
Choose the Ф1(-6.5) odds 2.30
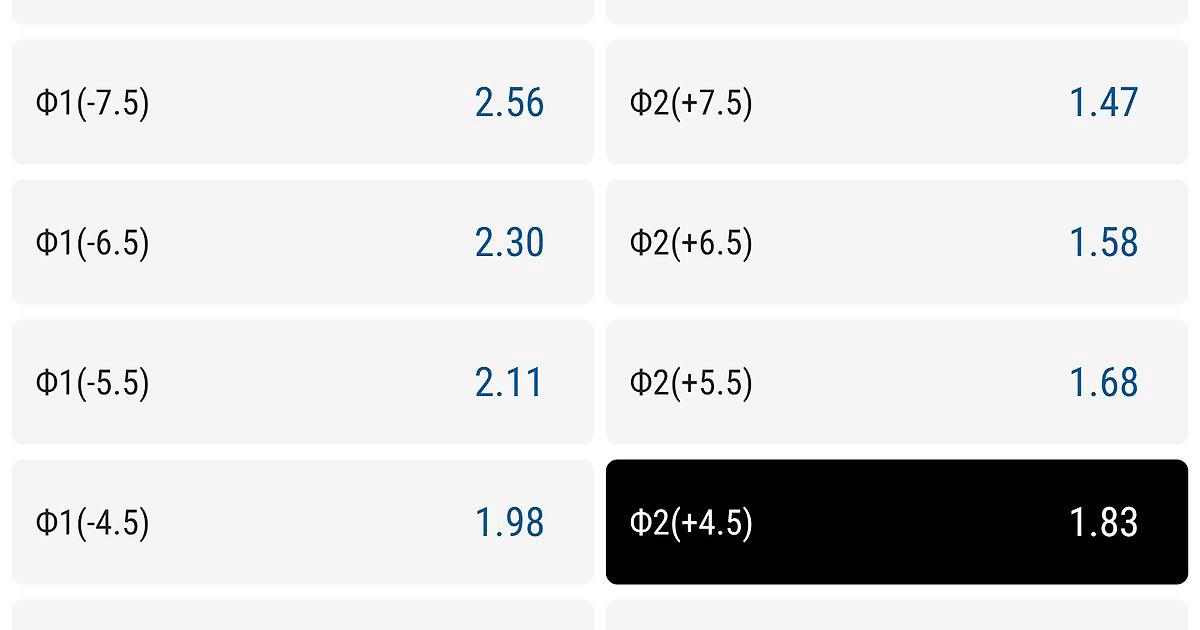click(302, 242)
